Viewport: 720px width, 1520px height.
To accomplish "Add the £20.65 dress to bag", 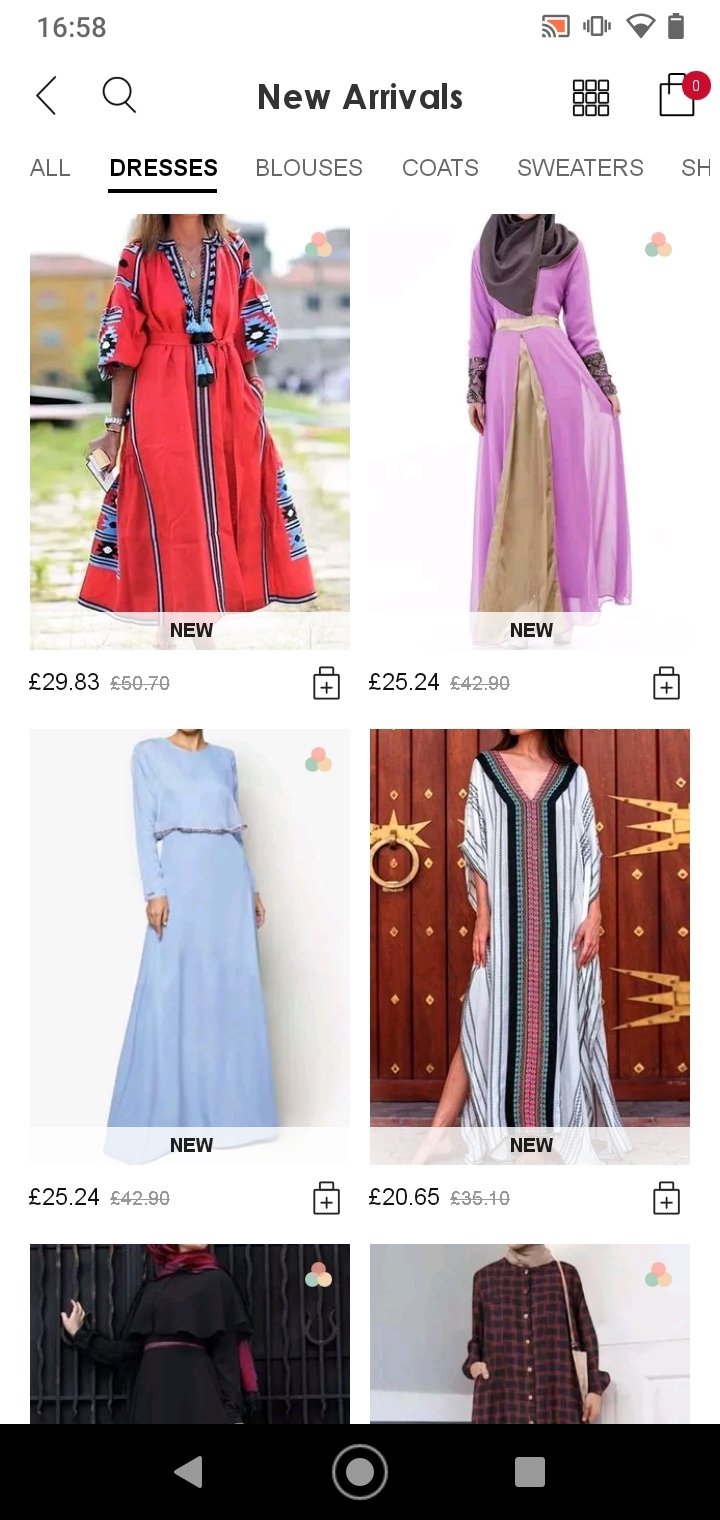I will pos(666,1198).
